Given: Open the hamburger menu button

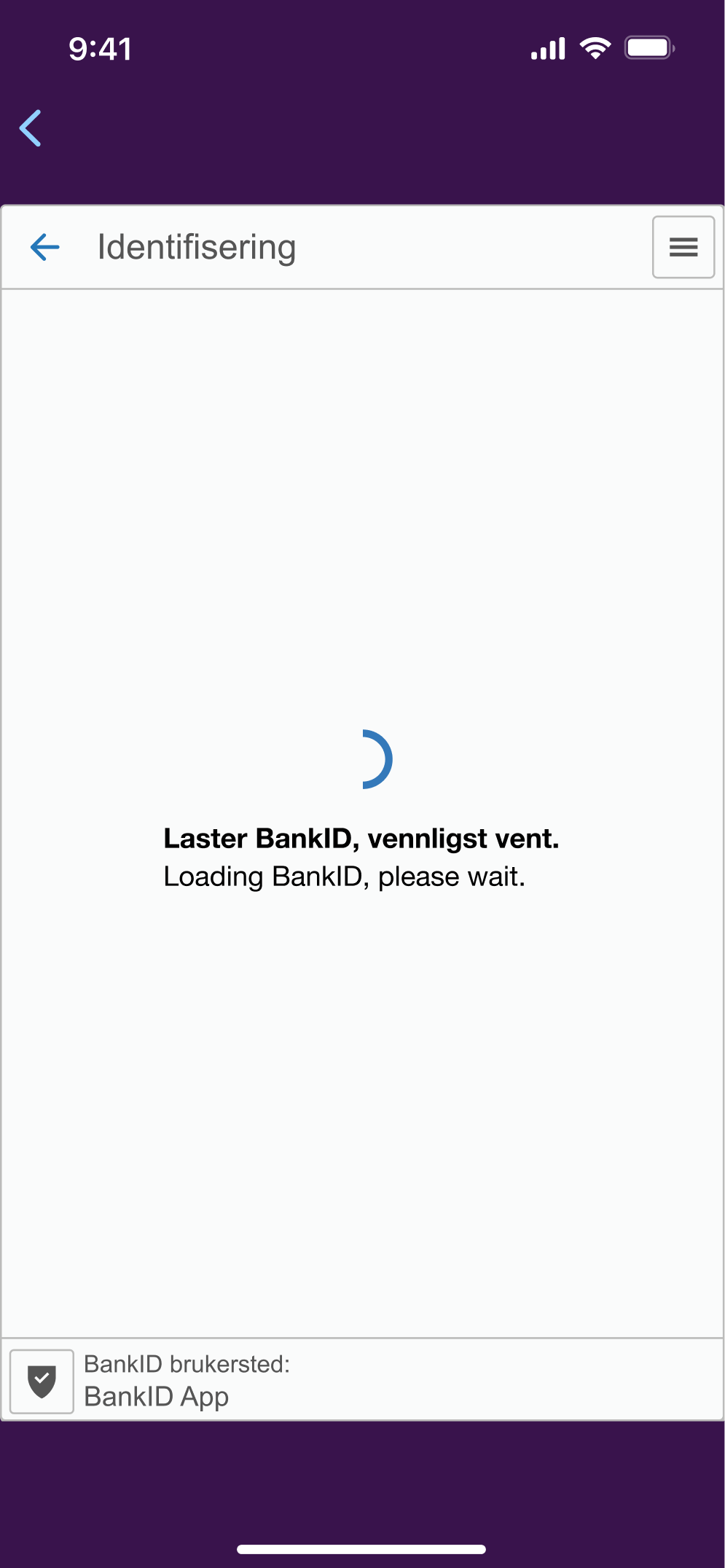Looking at the screenshot, I should point(683,247).
